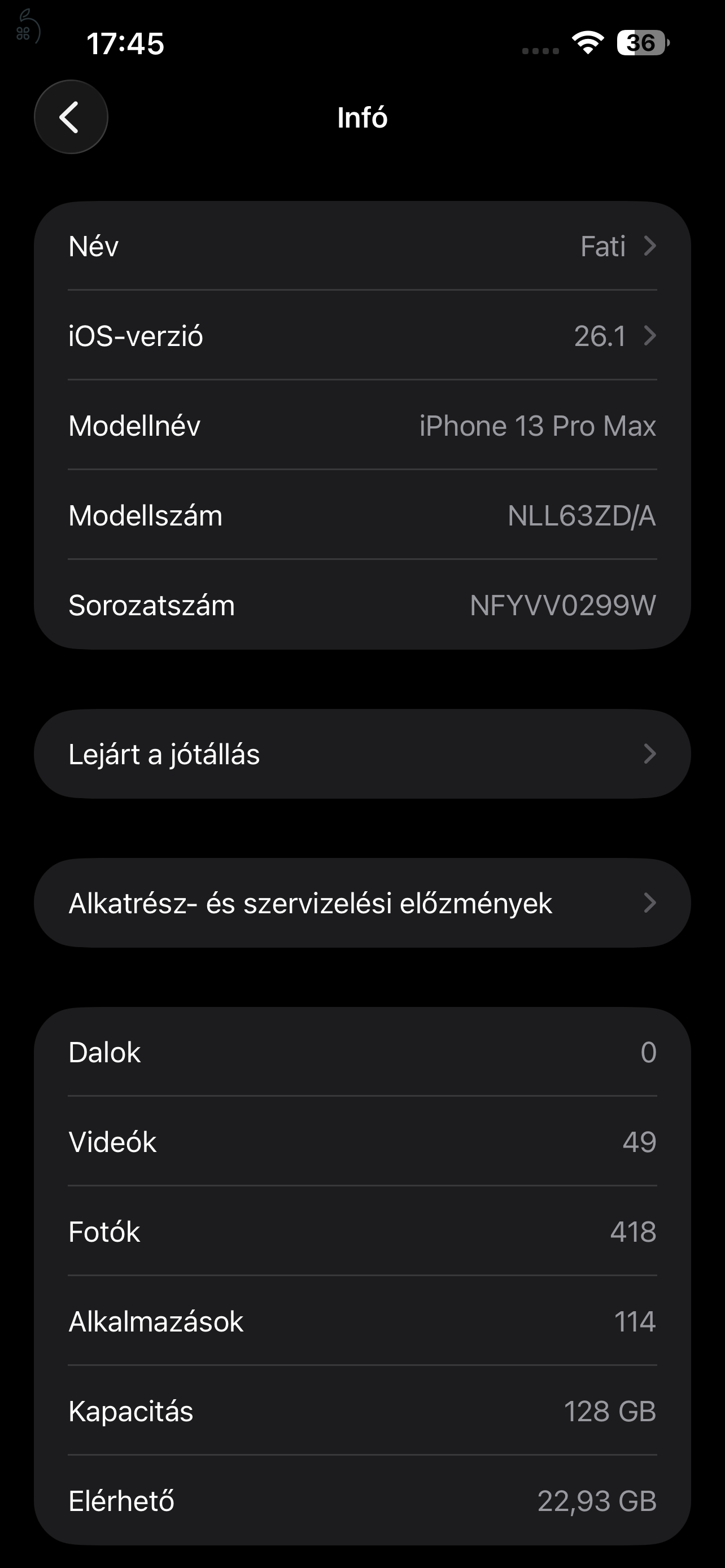Screen dimensions: 725x1568
Task: Tap the Elérhető 22,93 GB value
Action: [600, 1501]
